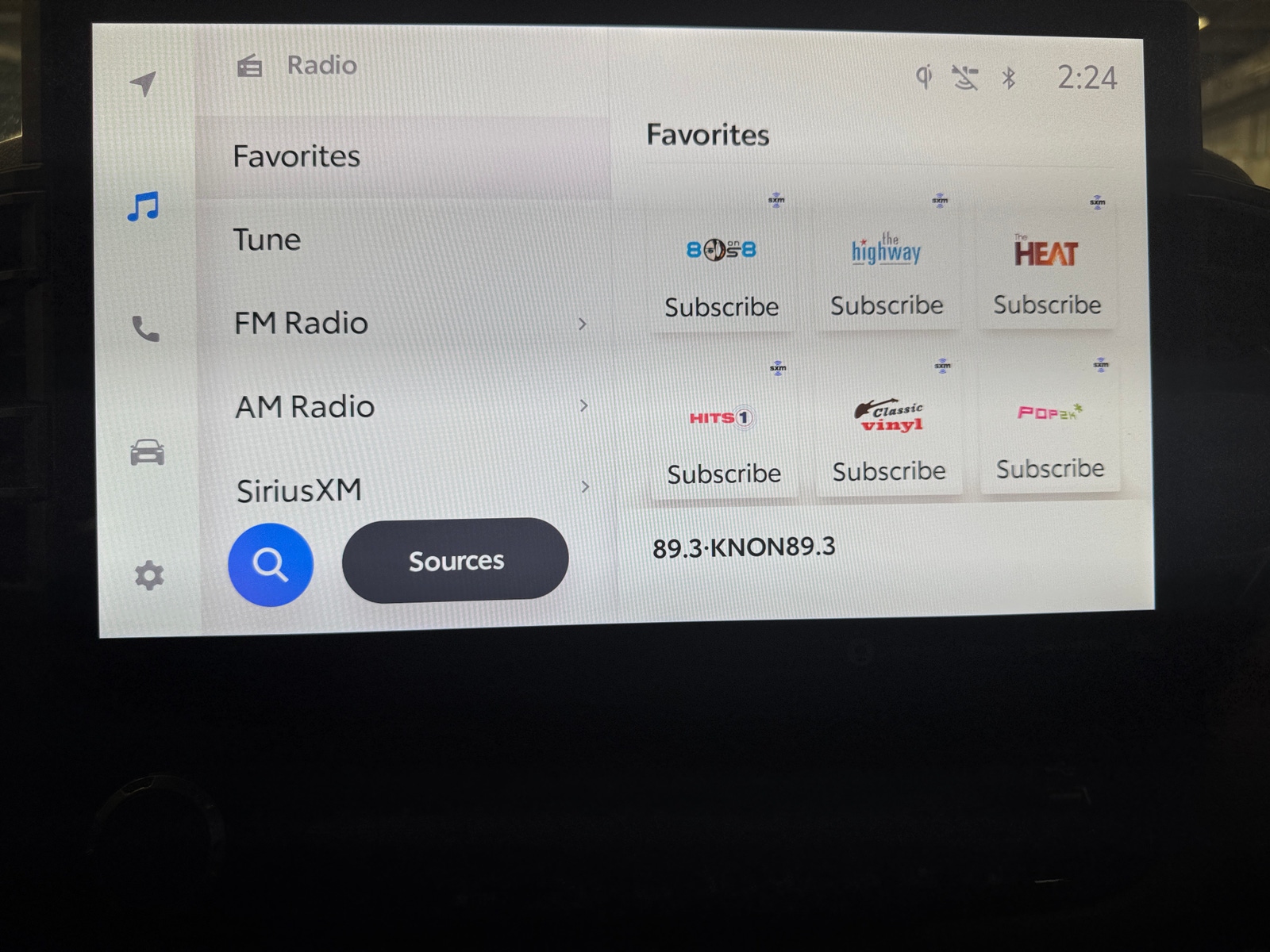The image size is (1270, 952).
Task: Select the Classic Vinyl favorite tile
Action: (889, 435)
